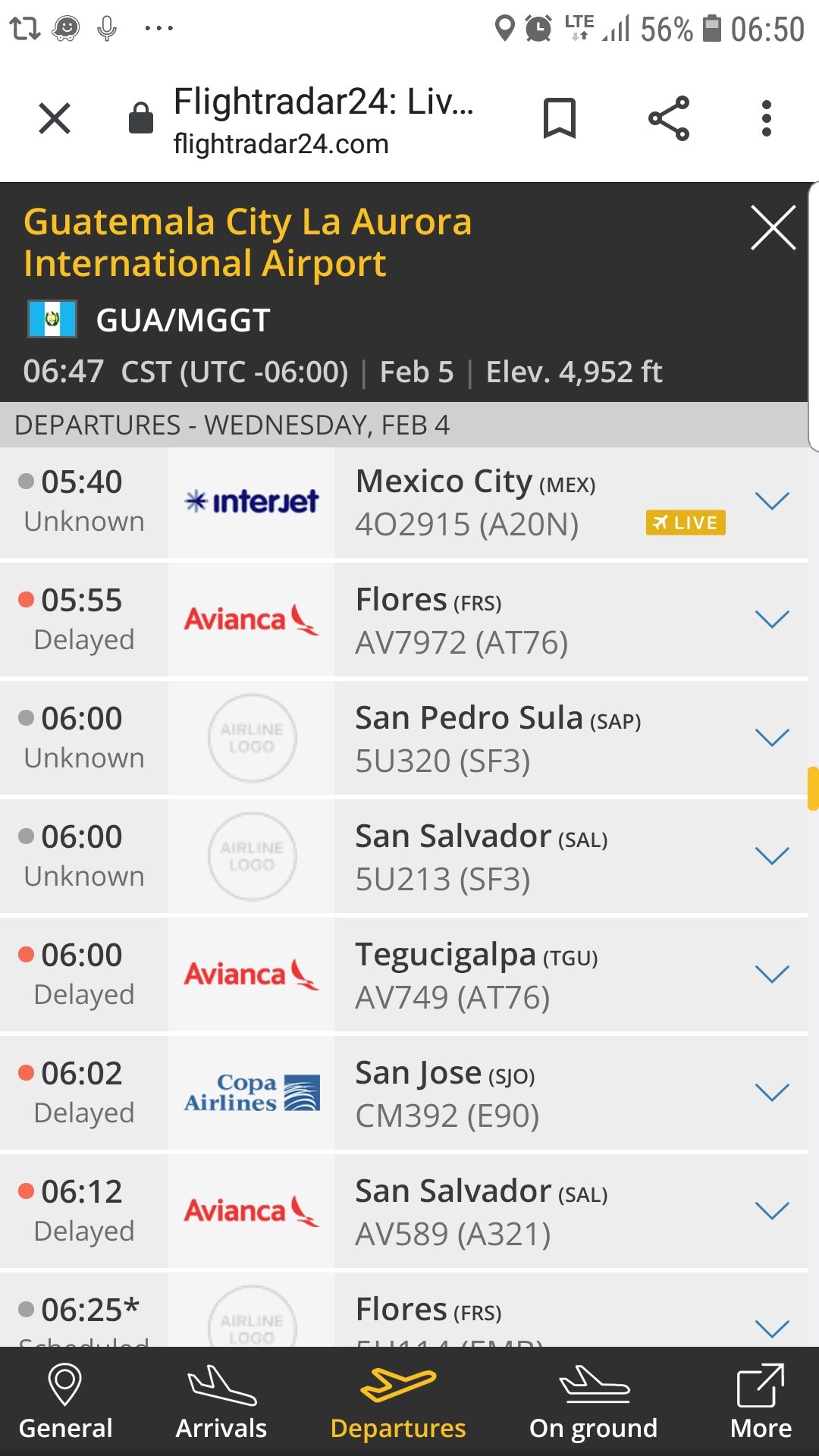The image size is (819, 1456).
Task: Expand the Mexico City 4O2915 flight
Action: click(x=773, y=501)
